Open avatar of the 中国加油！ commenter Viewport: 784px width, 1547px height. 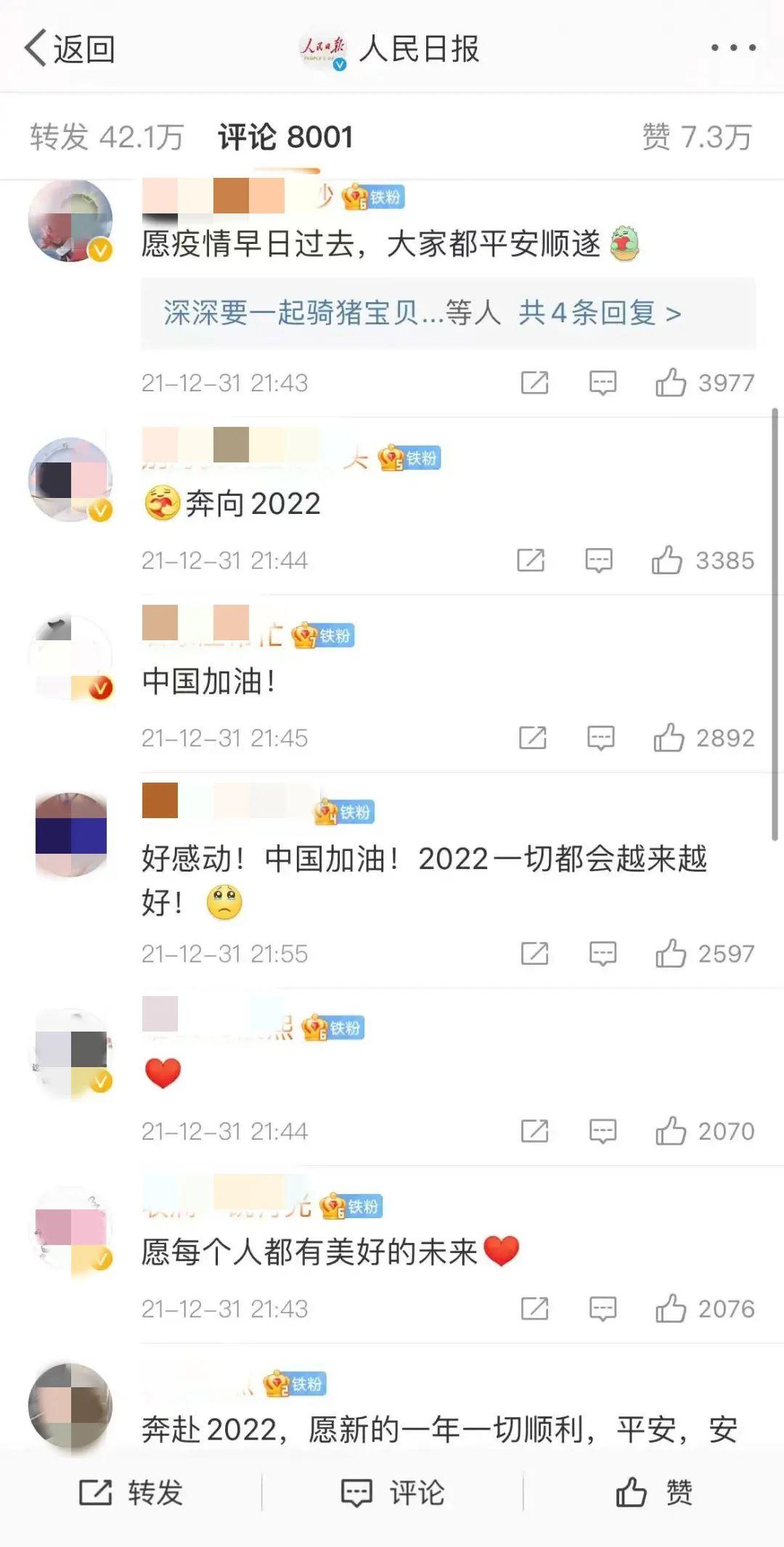point(70,658)
